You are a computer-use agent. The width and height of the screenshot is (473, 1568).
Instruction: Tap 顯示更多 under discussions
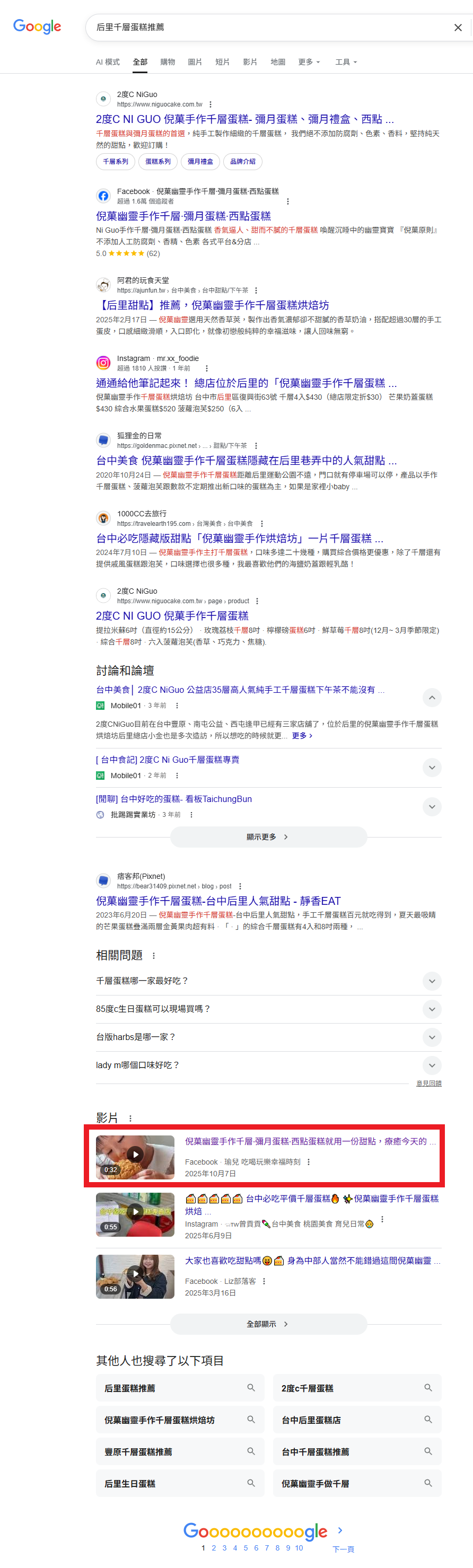tap(268, 837)
